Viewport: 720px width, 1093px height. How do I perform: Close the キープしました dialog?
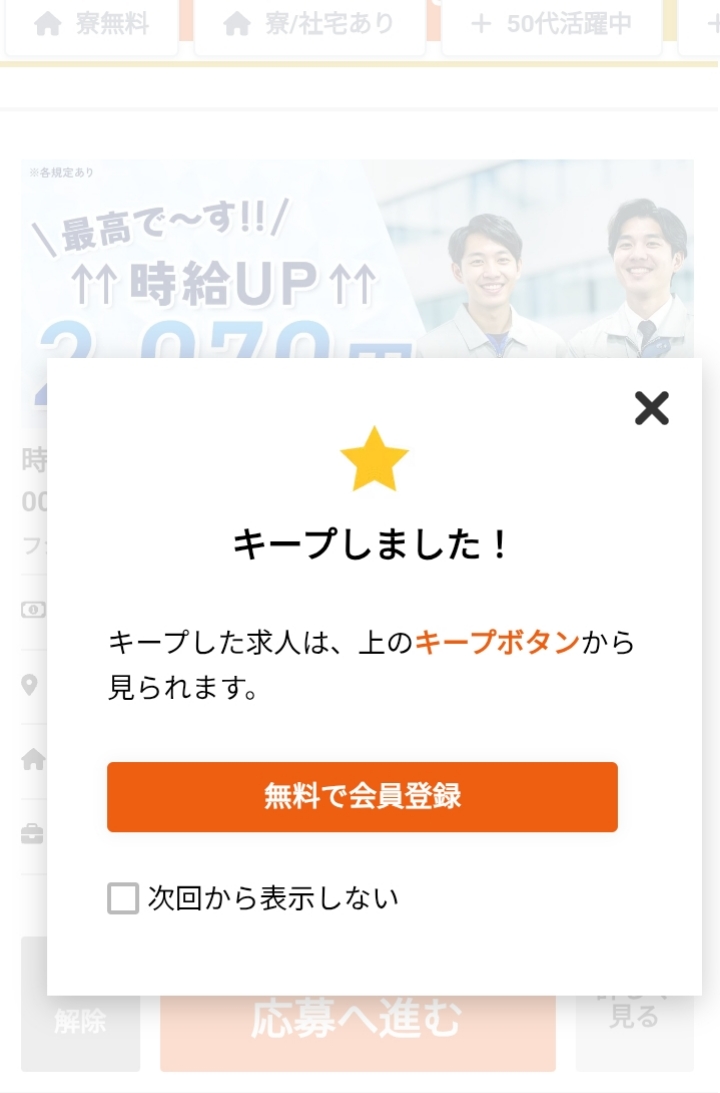pyautogui.click(x=651, y=408)
